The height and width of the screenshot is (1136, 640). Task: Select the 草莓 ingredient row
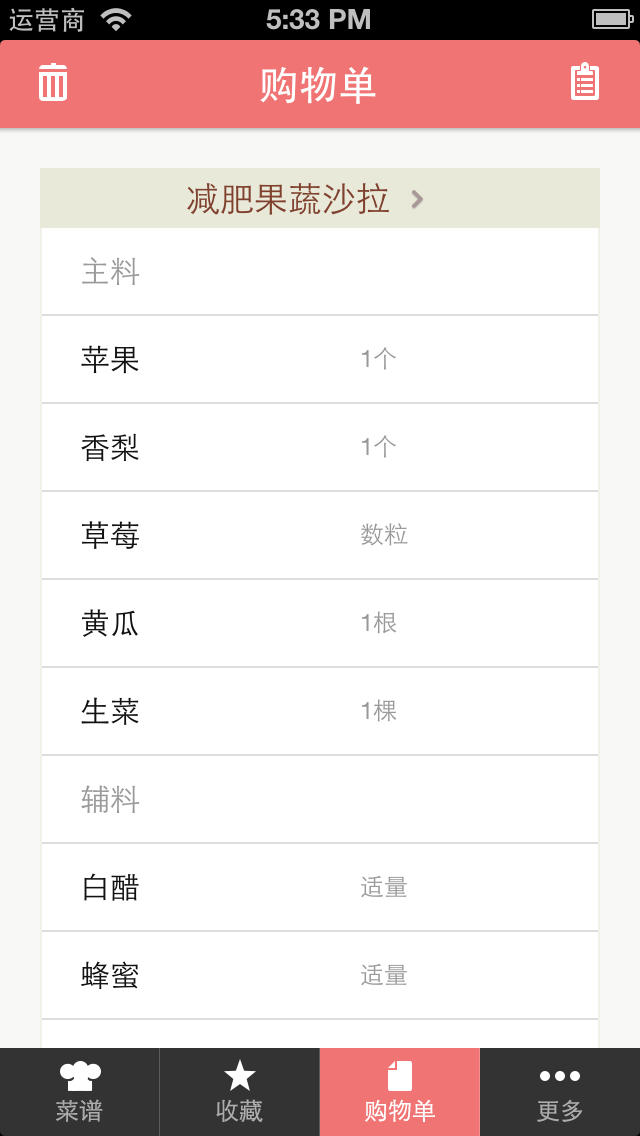click(x=320, y=535)
